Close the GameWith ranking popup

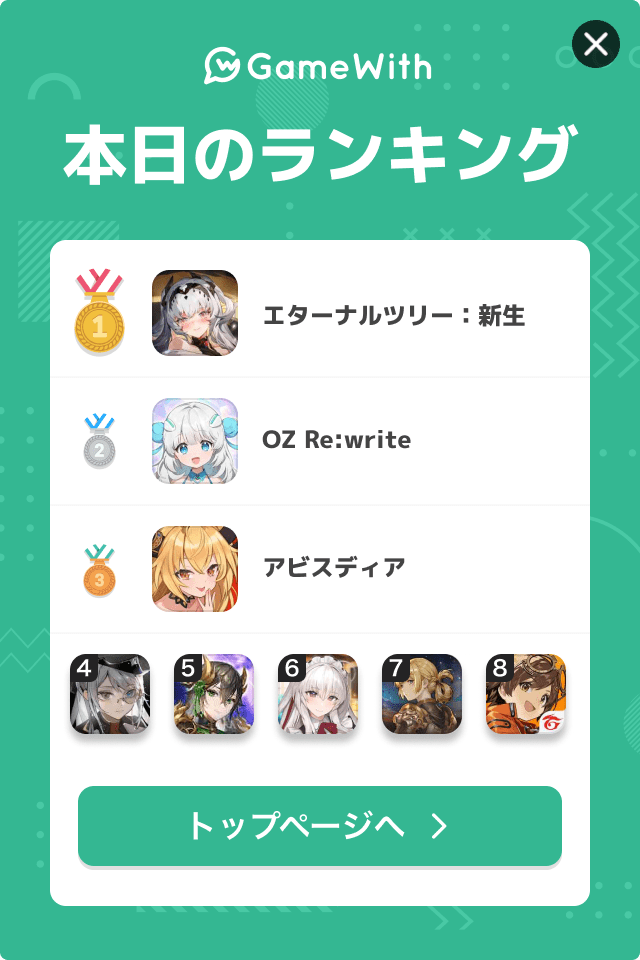pos(595,44)
